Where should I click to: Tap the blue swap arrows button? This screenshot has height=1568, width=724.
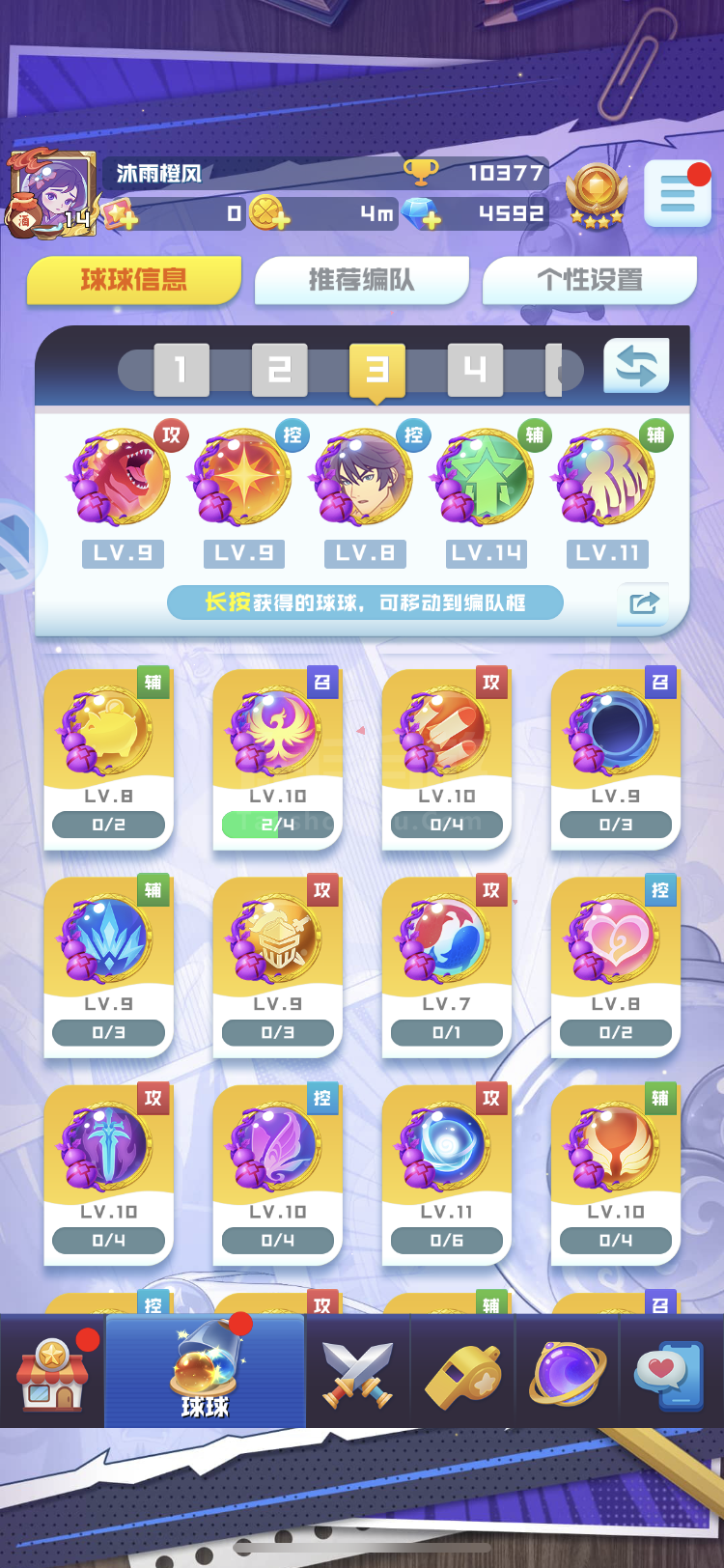pos(636,366)
